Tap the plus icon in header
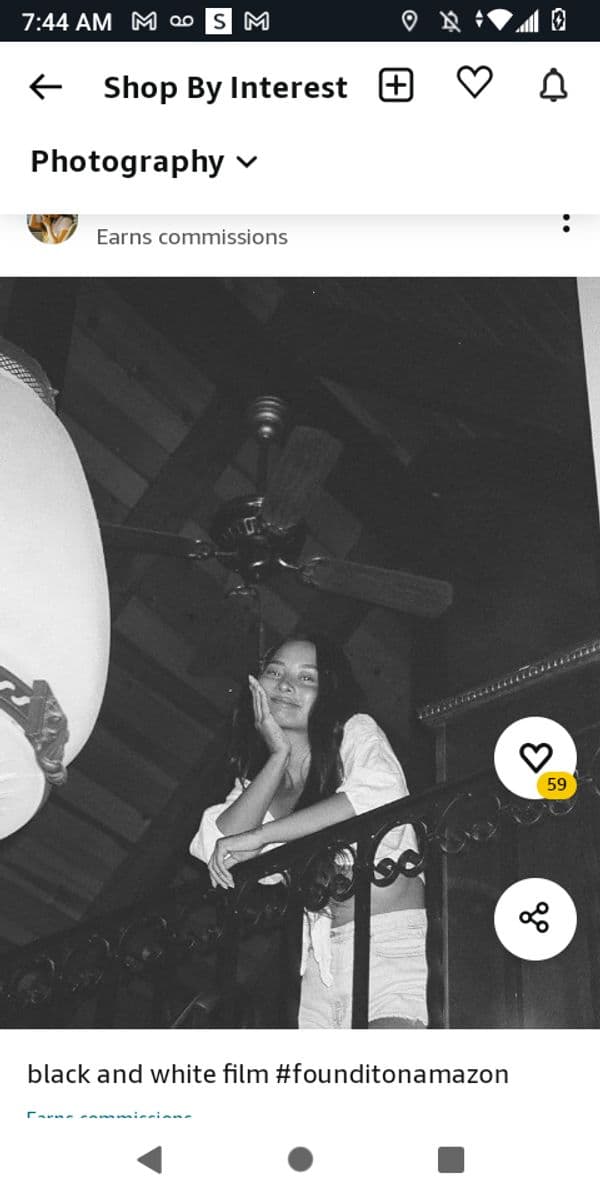 [396, 86]
